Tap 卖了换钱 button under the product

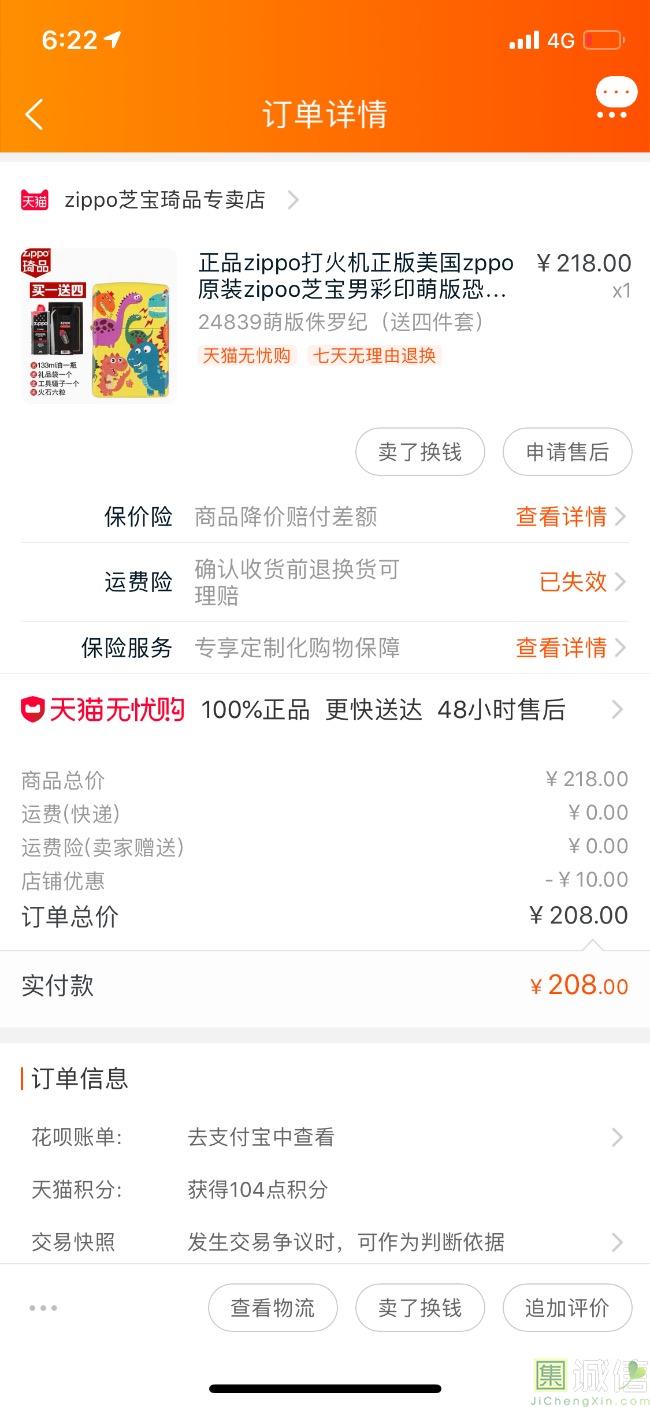[420, 452]
